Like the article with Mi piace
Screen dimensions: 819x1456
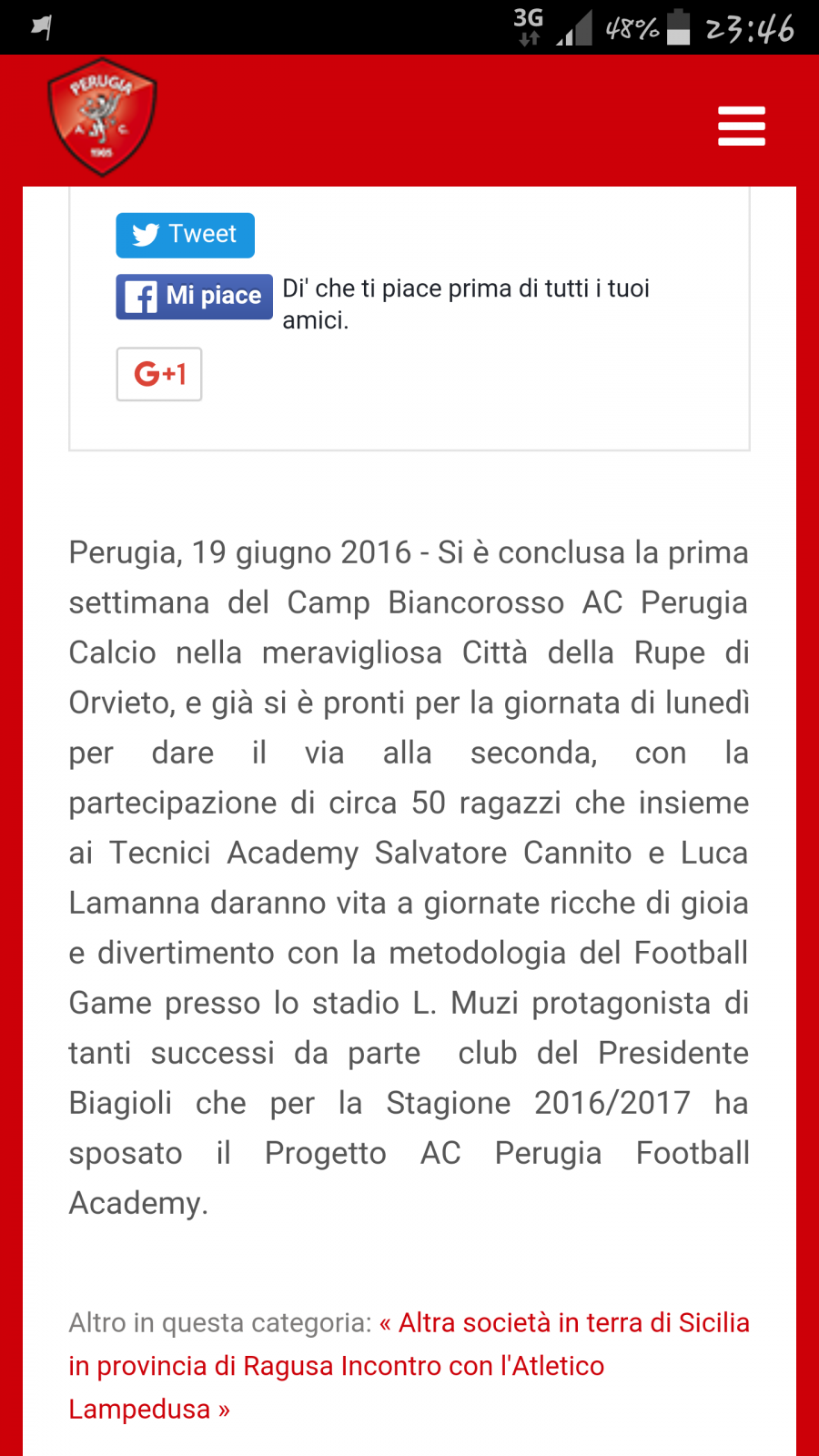194,297
